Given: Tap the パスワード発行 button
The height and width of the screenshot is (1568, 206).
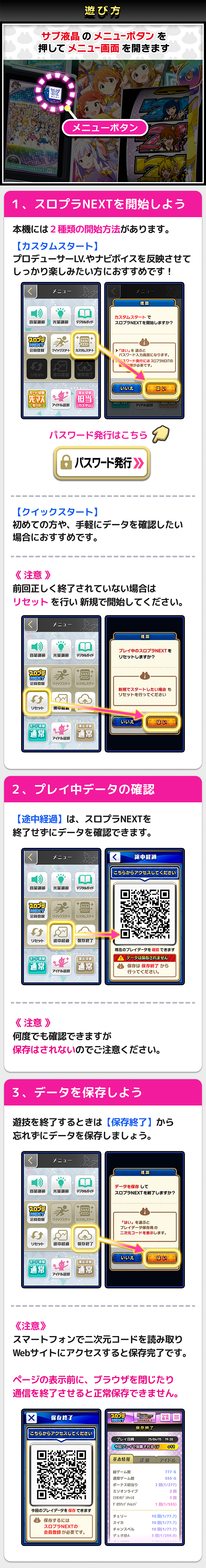Looking at the screenshot, I should [x=102, y=463].
